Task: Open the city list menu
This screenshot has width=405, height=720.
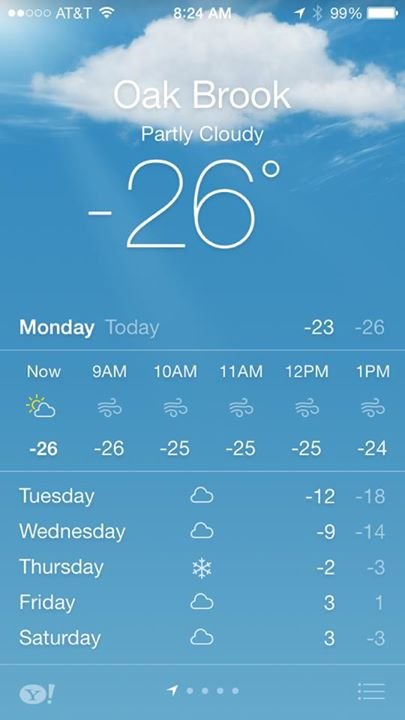Action: (x=371, y=692)
